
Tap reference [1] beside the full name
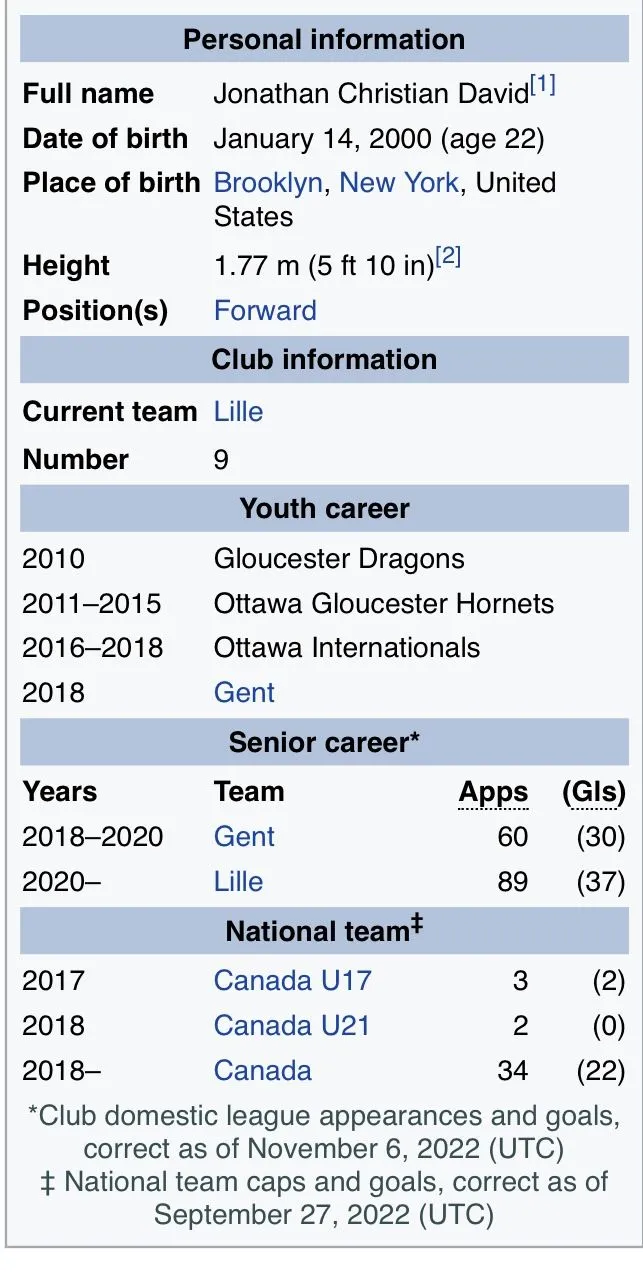coord(543,87)
